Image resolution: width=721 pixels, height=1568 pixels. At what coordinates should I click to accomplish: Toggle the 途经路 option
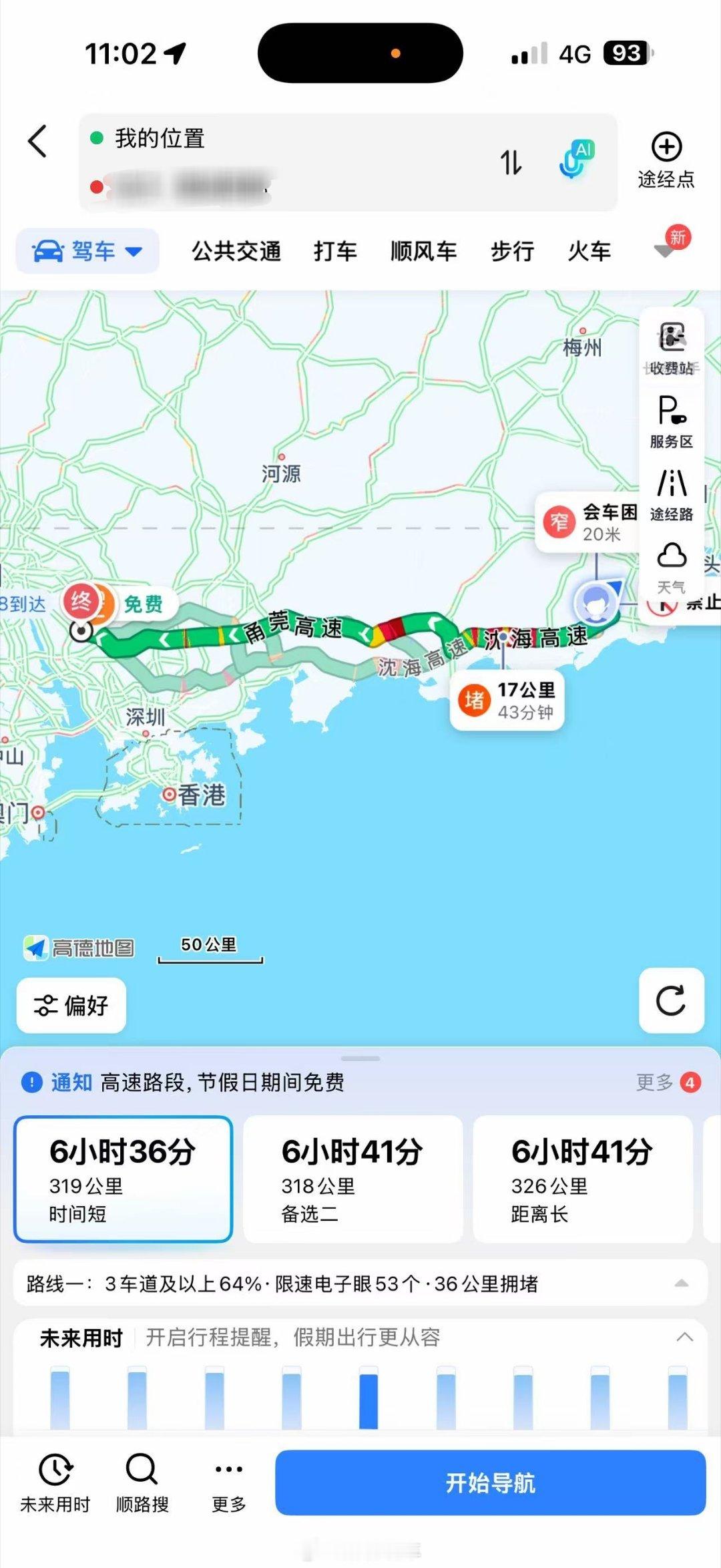(x=672, y=489)
